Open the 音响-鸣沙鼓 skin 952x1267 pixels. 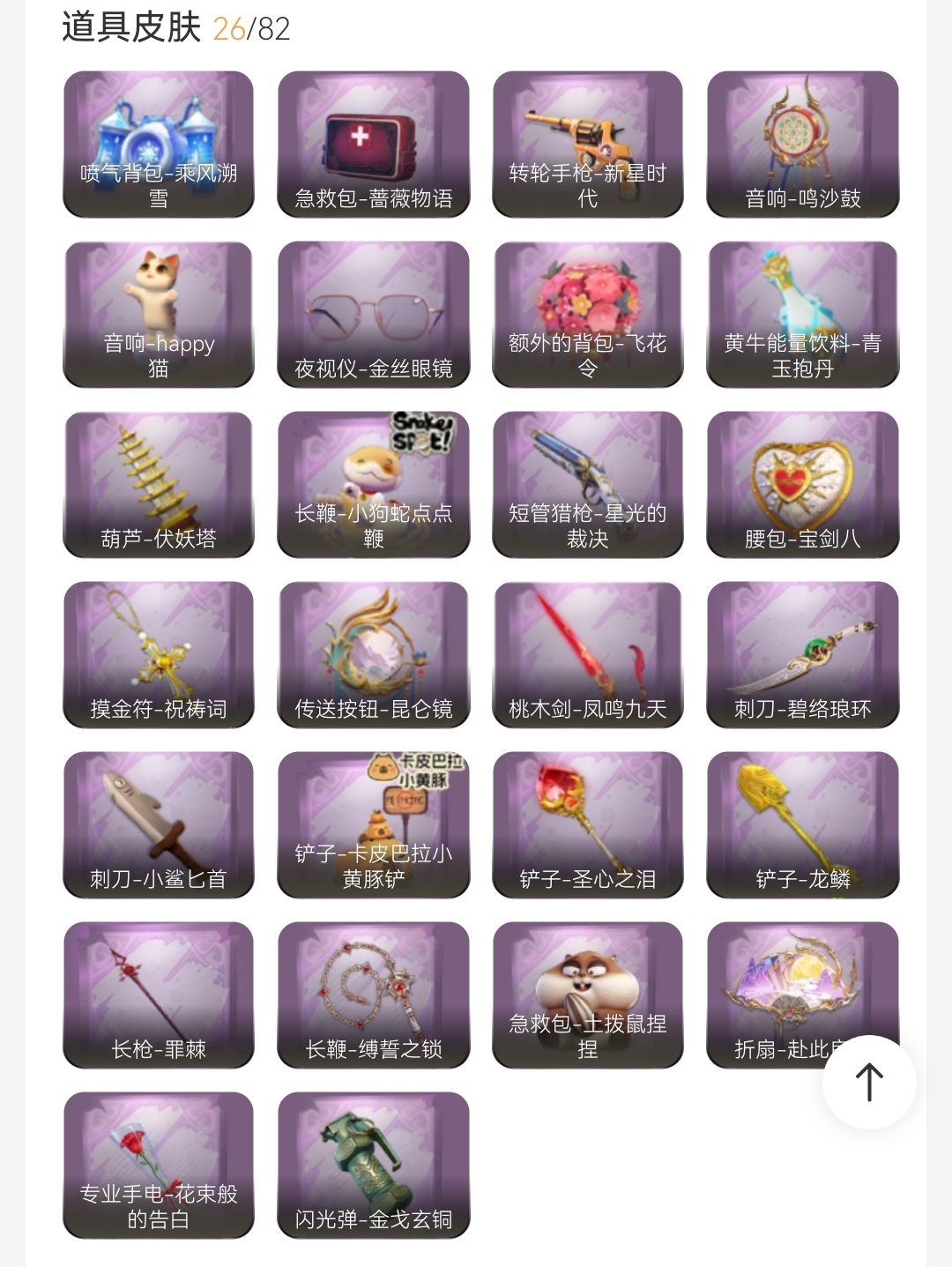(803, 144)
